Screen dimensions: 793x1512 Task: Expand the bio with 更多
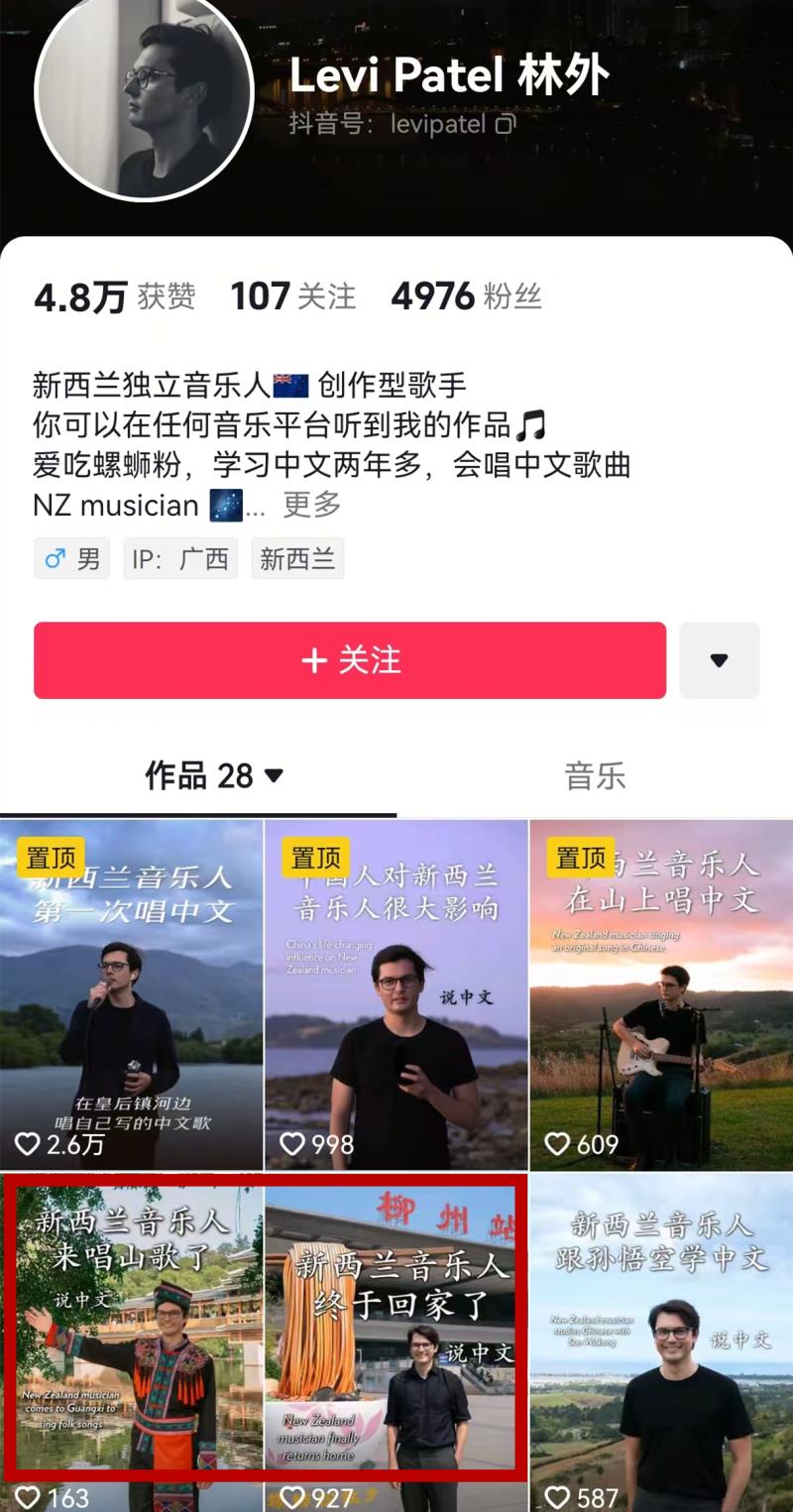click(x=312, y=505)
